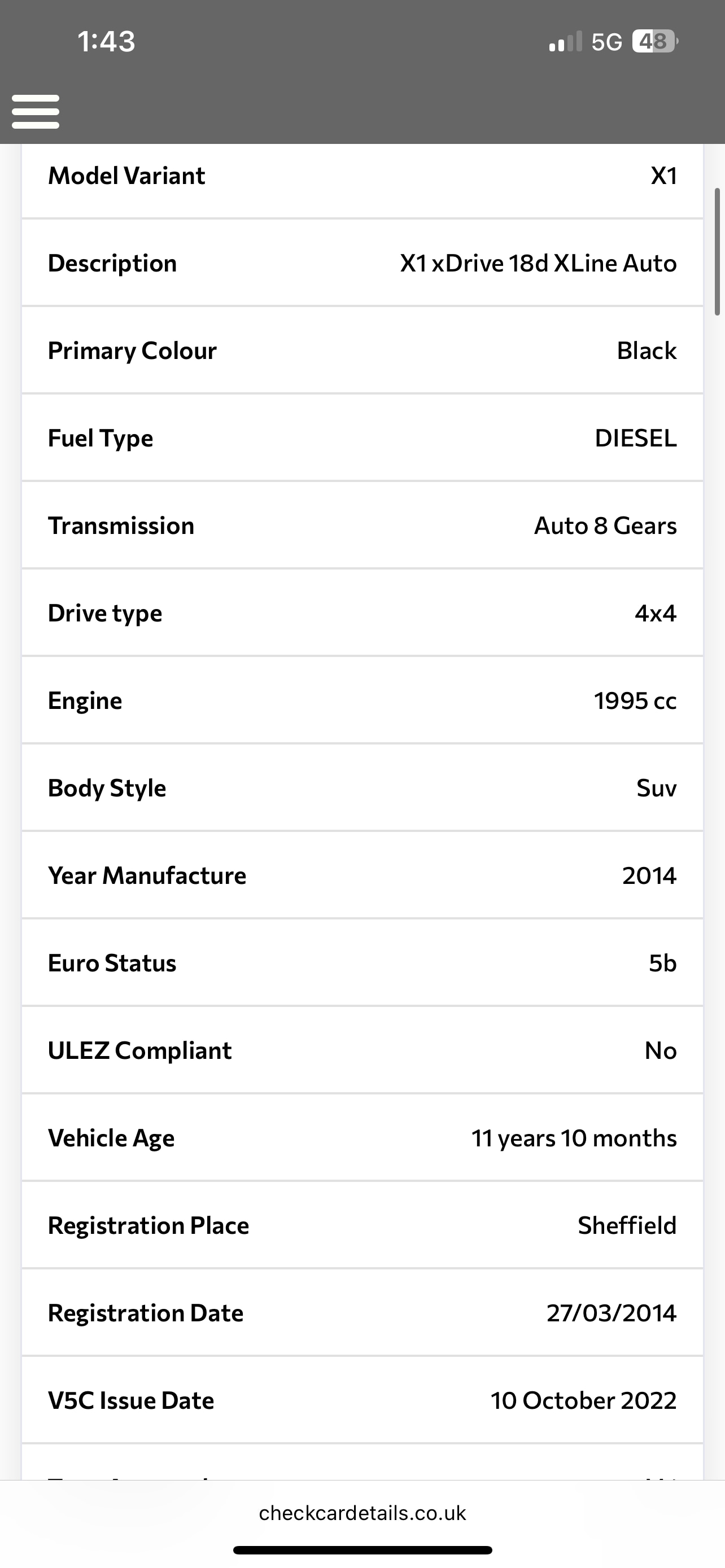Select the Registration Place Sheffield row
Viewport: 725px width, 1568px height.
362,1225
